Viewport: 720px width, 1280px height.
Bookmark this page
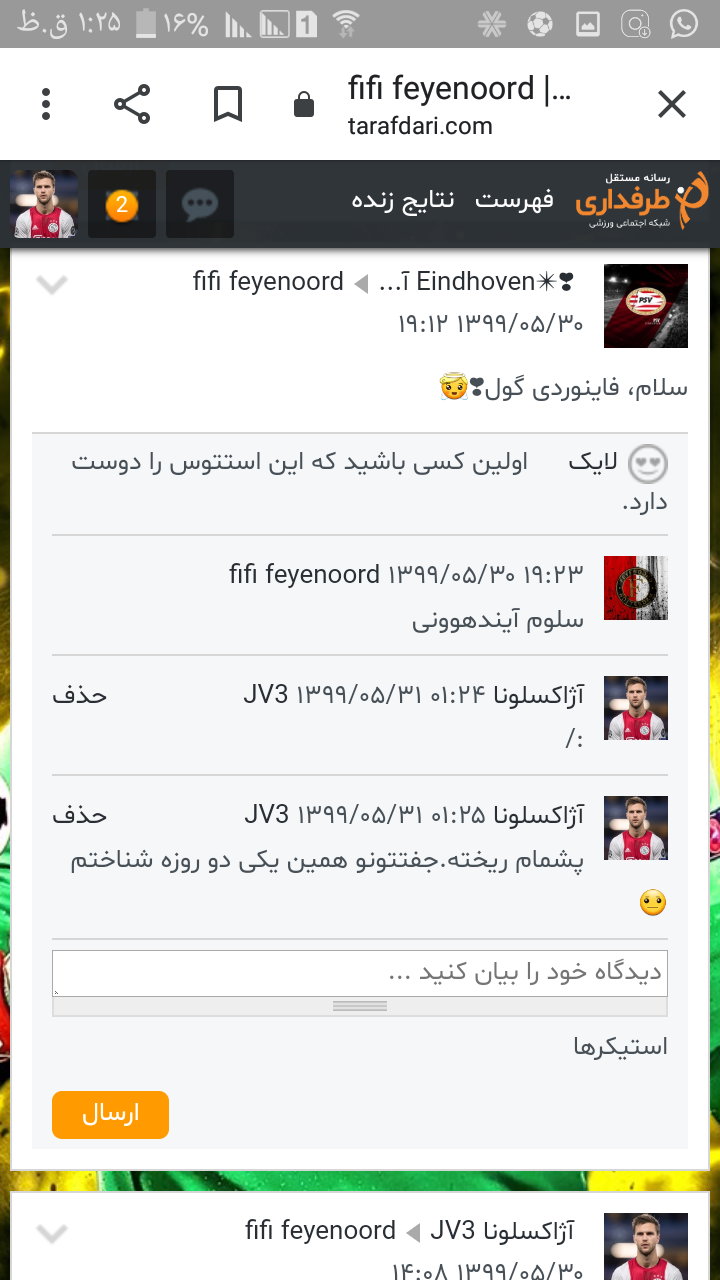228,104
